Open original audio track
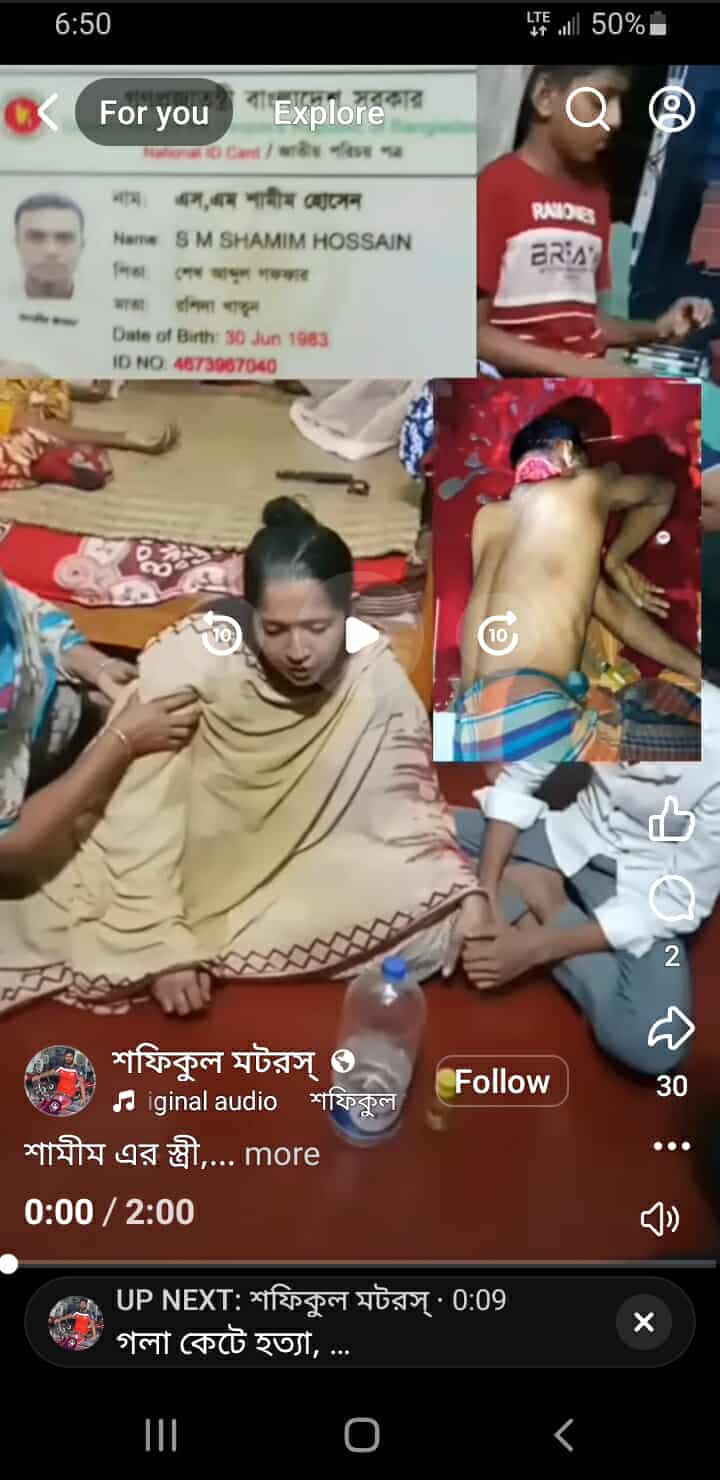720x1480 pixels. click(198, 1102)
